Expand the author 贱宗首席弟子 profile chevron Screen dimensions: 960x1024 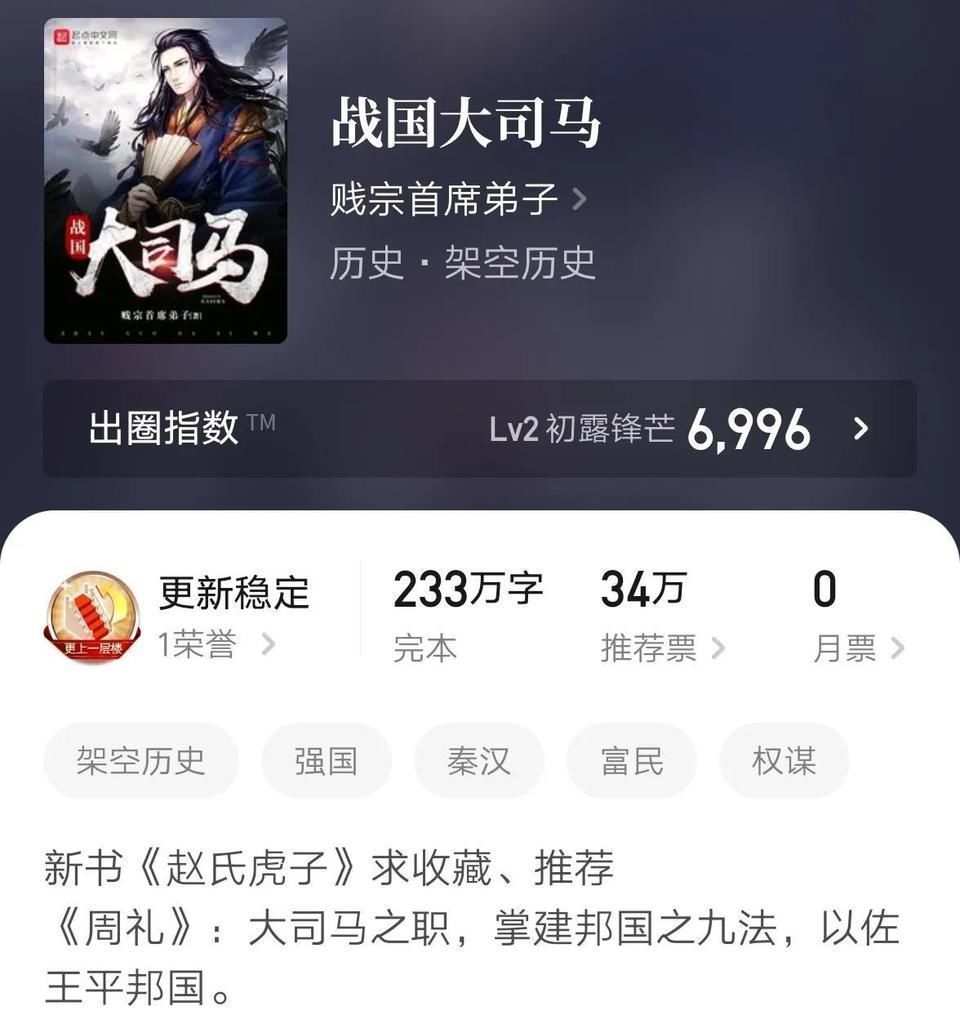578,199
